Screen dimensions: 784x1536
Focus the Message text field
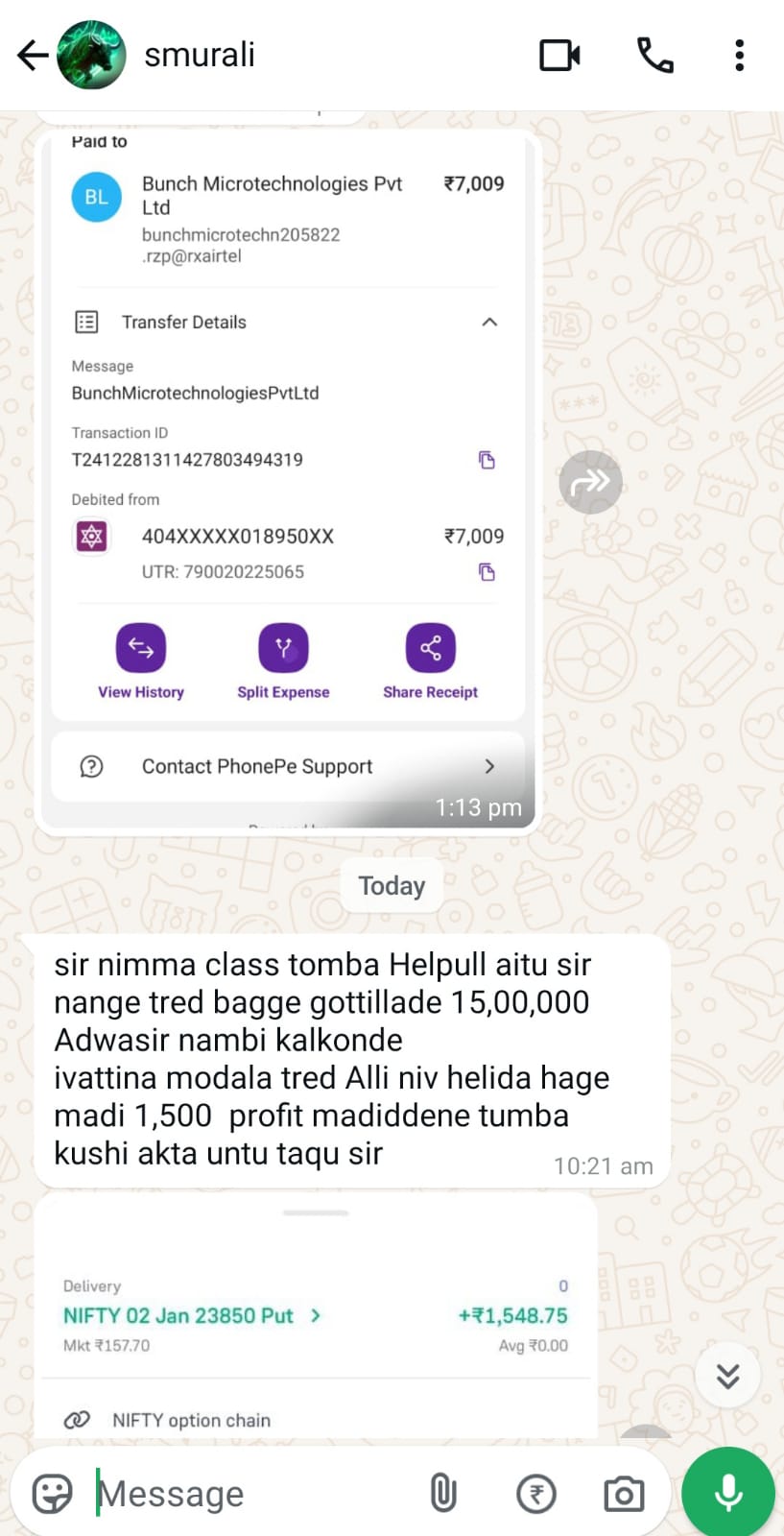pos(249,1494)
